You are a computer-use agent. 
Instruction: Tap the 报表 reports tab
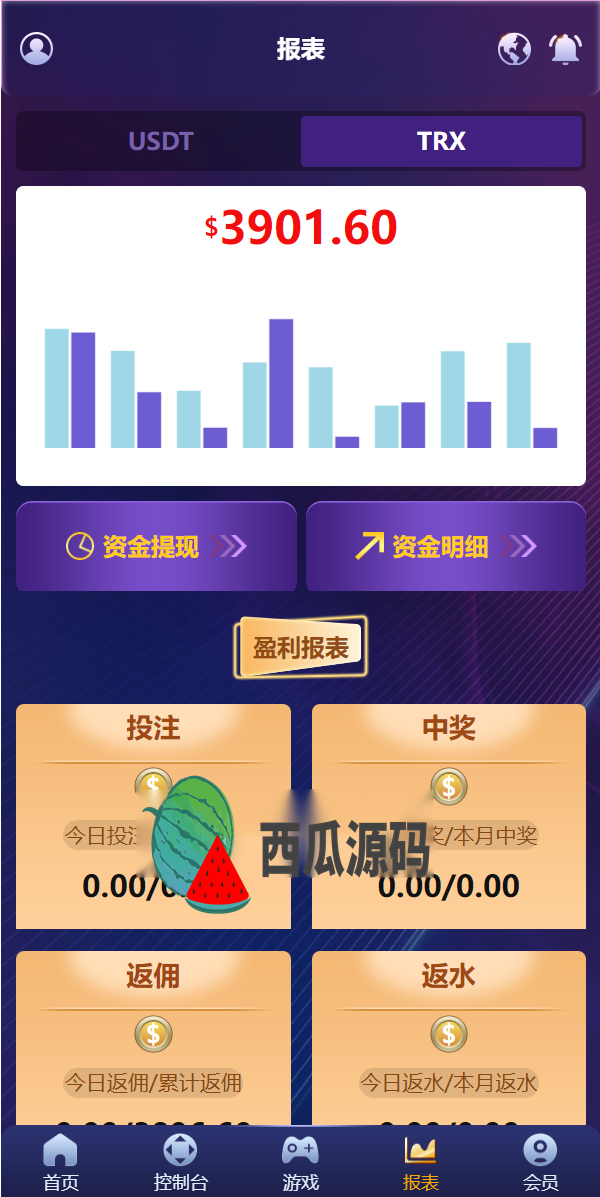tap(420, 1163)
